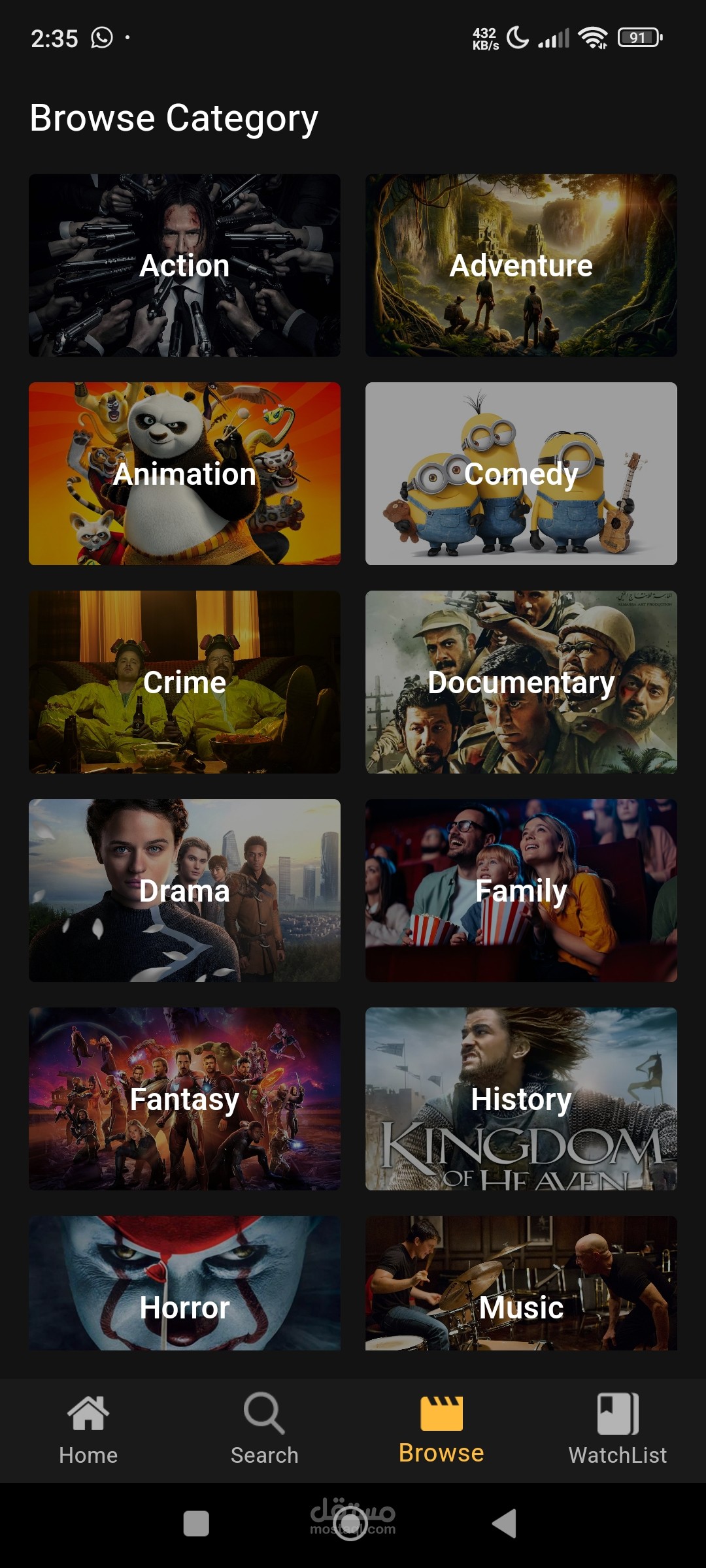This screenshot has width=706, height=1568.
Task: Browse the Fantasy category
Action: (184, 1099)
